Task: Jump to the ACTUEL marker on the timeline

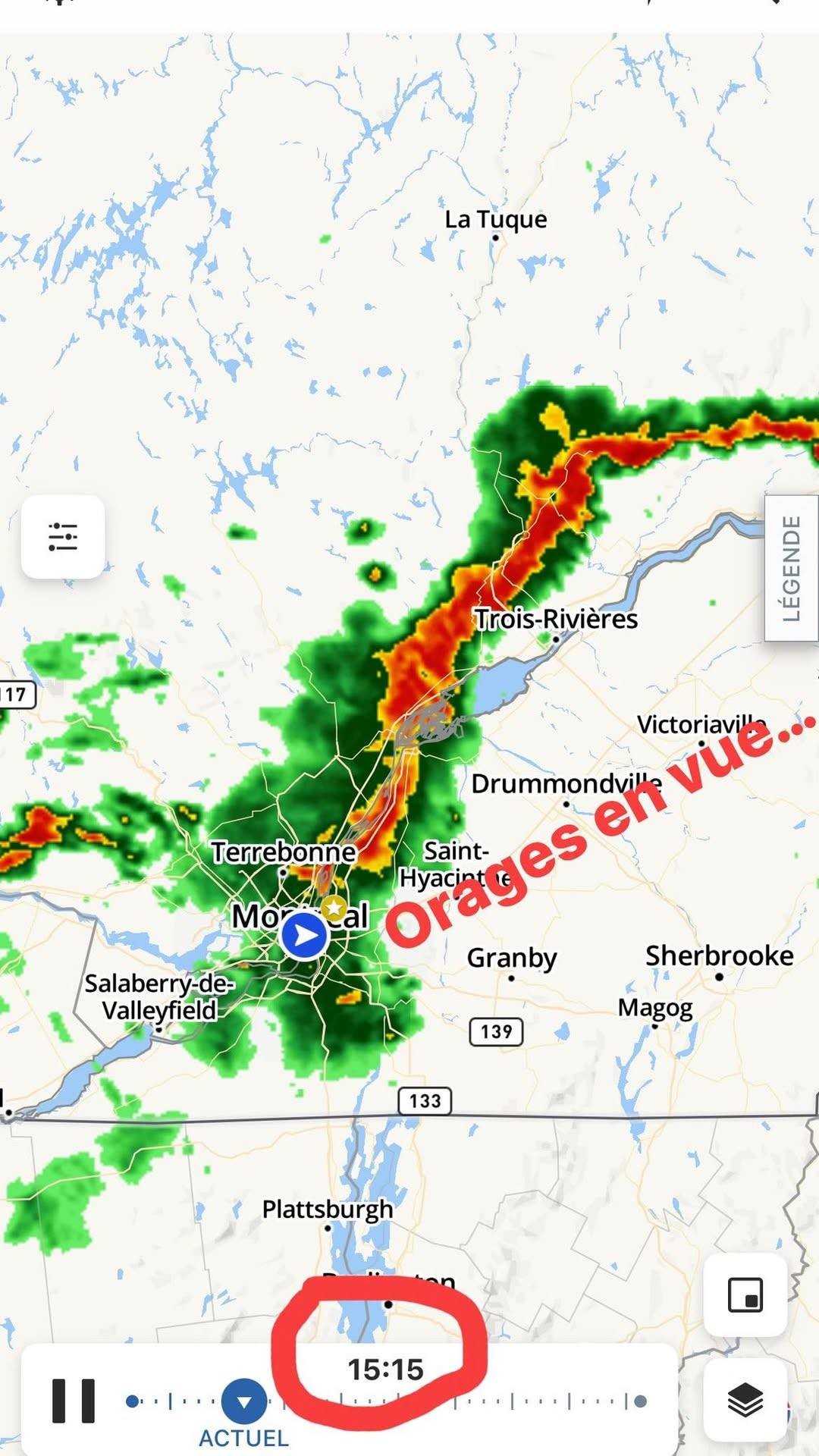Action: point(244,1401)
